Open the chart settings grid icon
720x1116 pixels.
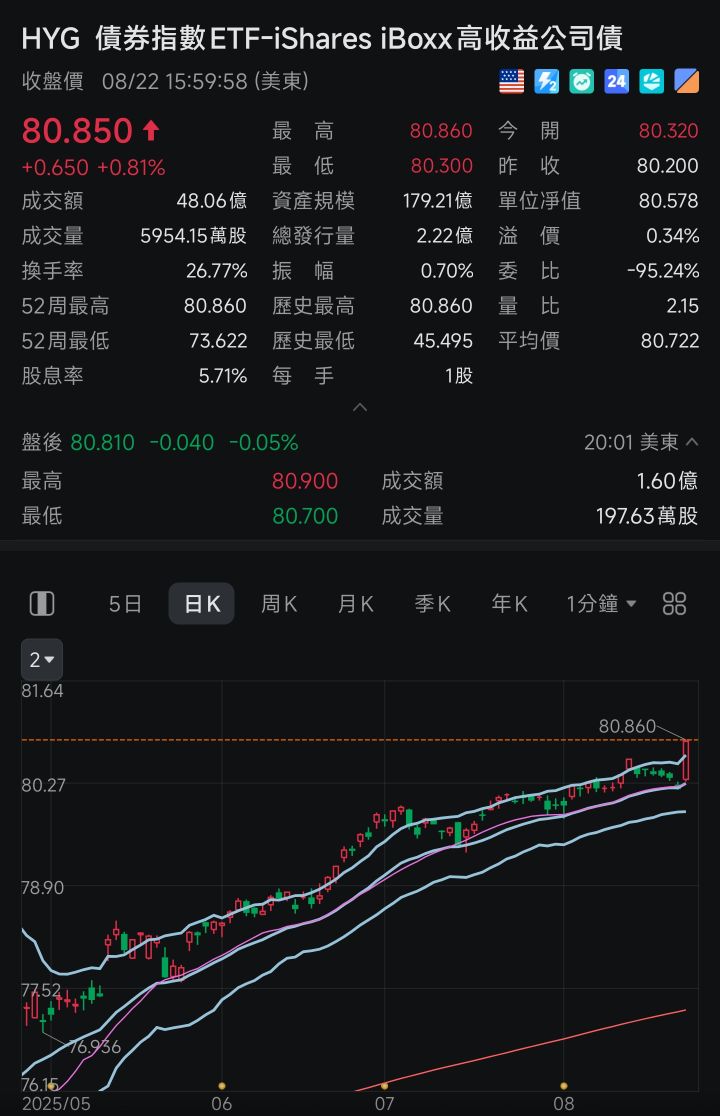675,604
